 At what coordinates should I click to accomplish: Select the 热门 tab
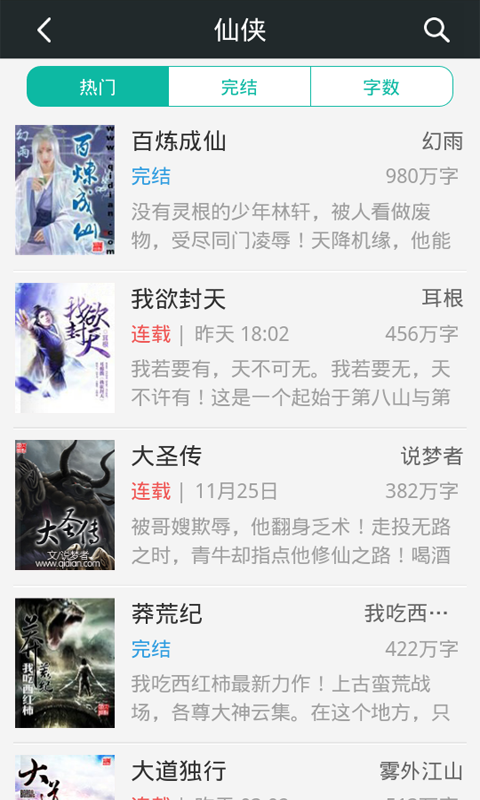pyautogui.click(x=98, y=87)
